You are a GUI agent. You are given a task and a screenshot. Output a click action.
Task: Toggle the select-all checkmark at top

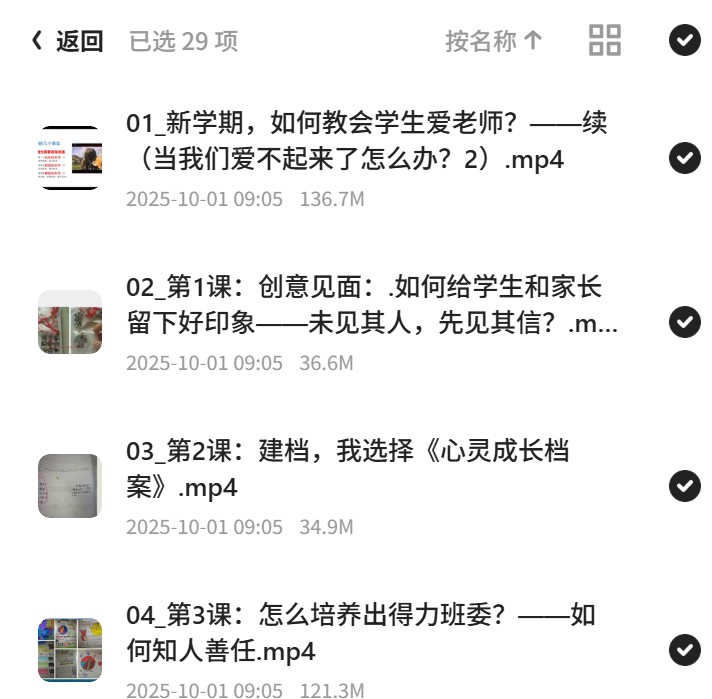click(x=685, y=40)
